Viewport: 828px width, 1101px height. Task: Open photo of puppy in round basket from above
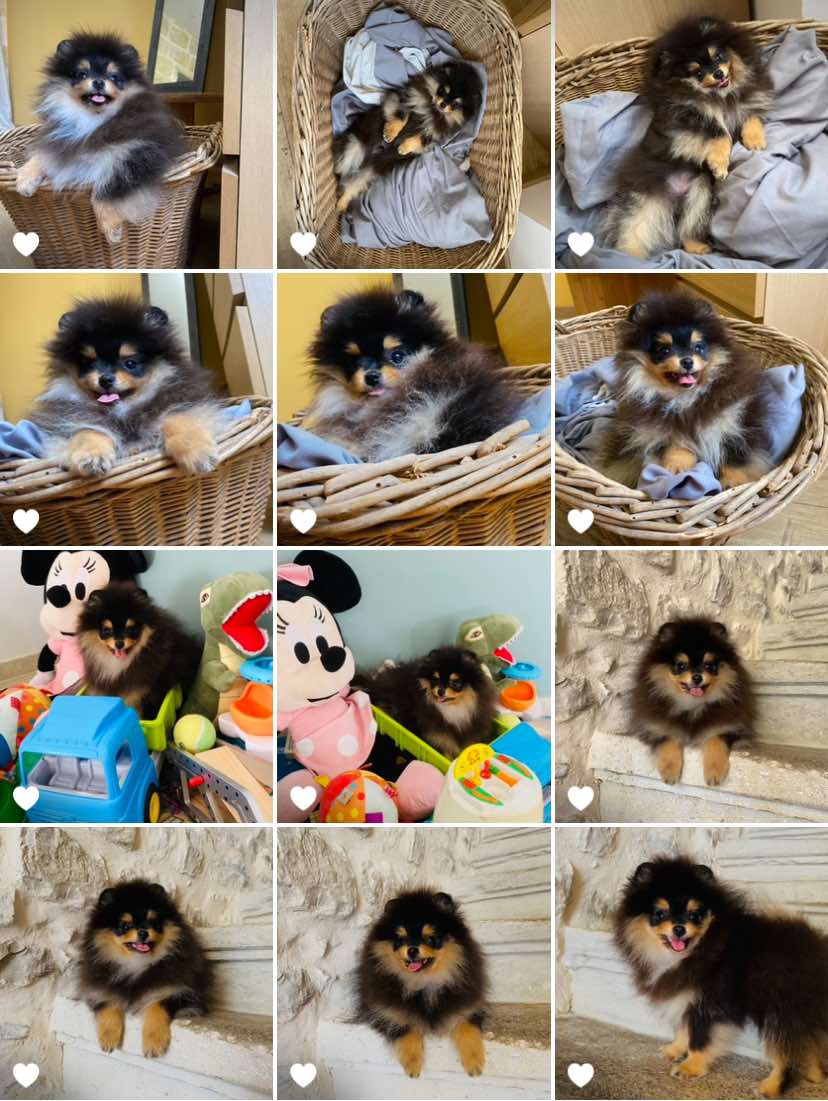point(691,408)
